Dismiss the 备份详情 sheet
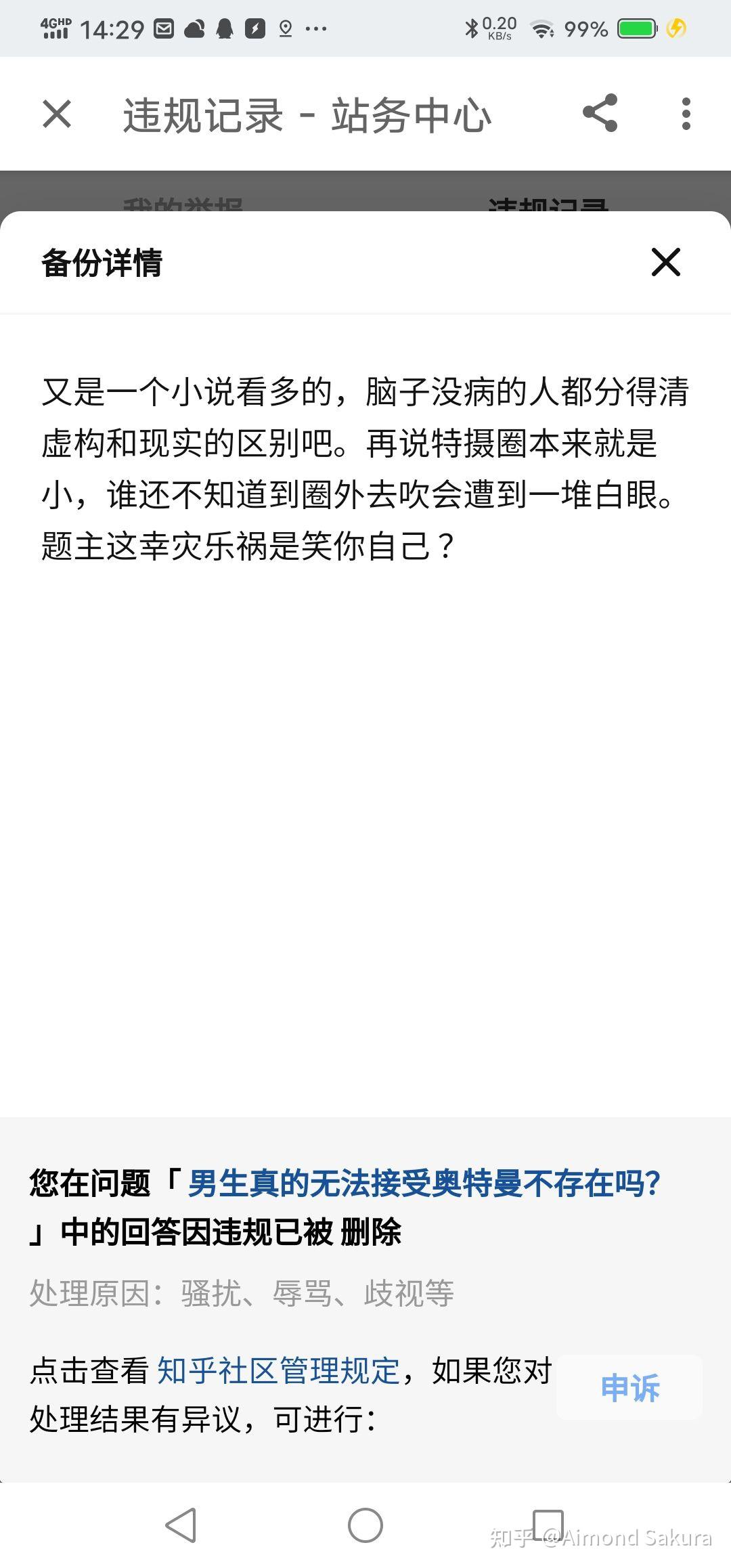This screenshot has height=1568, width=731. pos(665,262)
